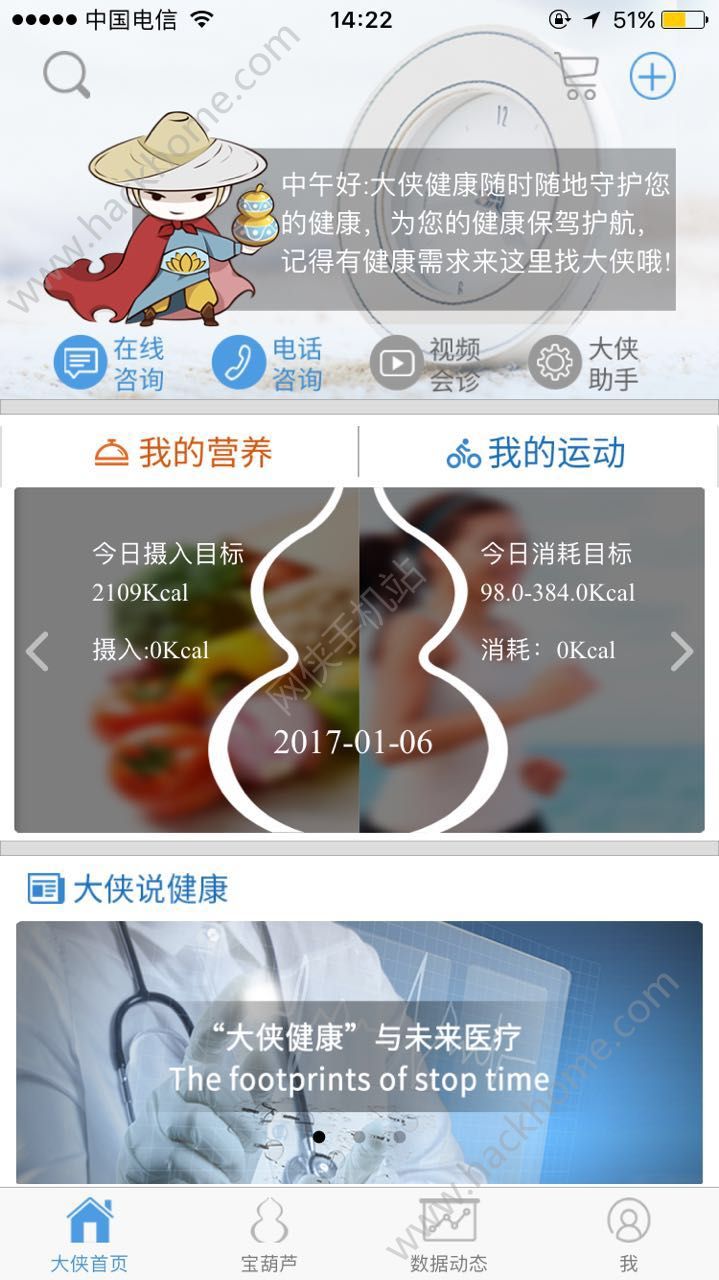Switch to the 大侠首页 tab
The width and height of the screenshot is (719, 1280).
[89, 1235]
